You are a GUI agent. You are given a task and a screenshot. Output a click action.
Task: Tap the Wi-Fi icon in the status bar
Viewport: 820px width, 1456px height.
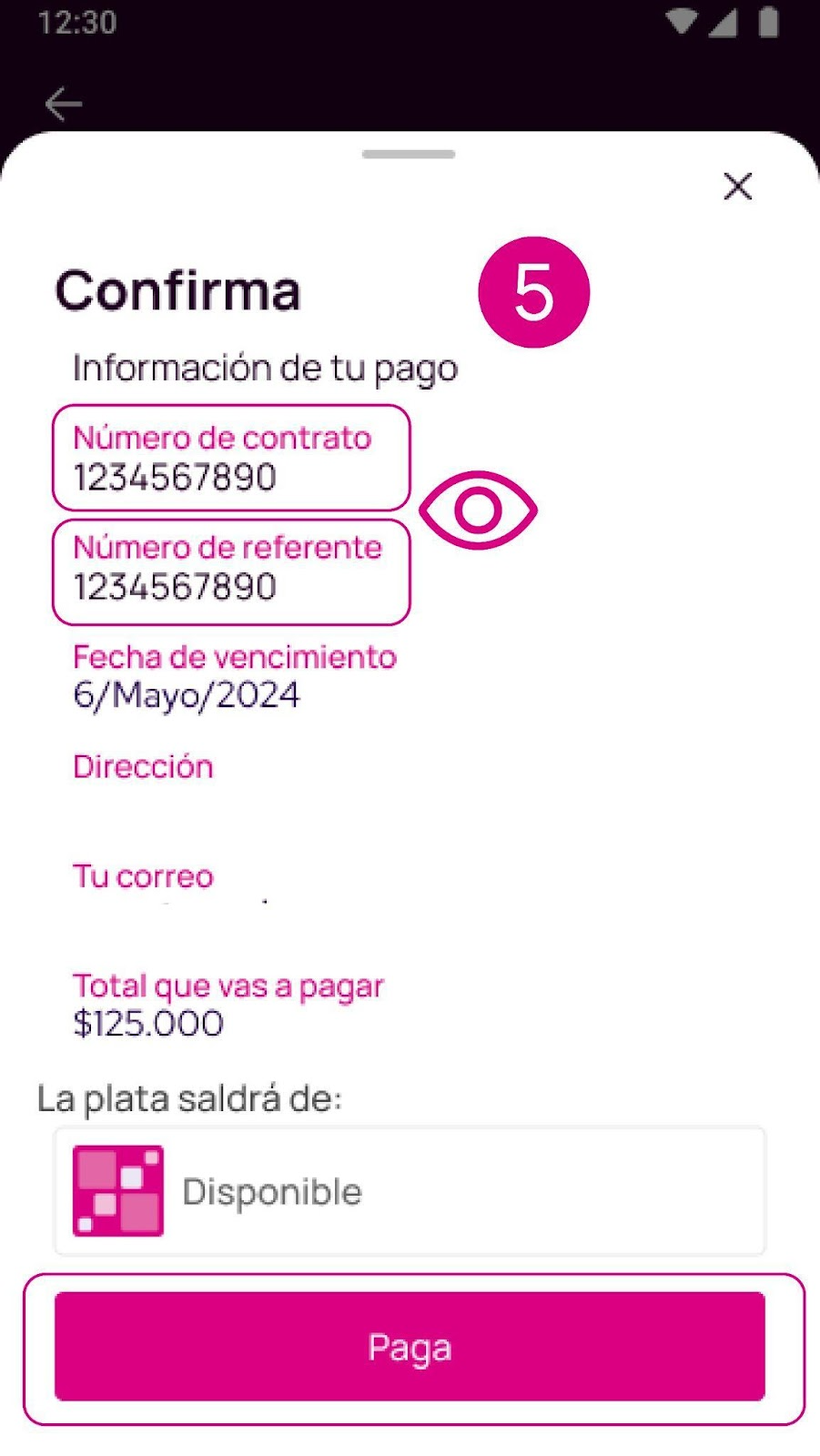[x=679, y=22]
